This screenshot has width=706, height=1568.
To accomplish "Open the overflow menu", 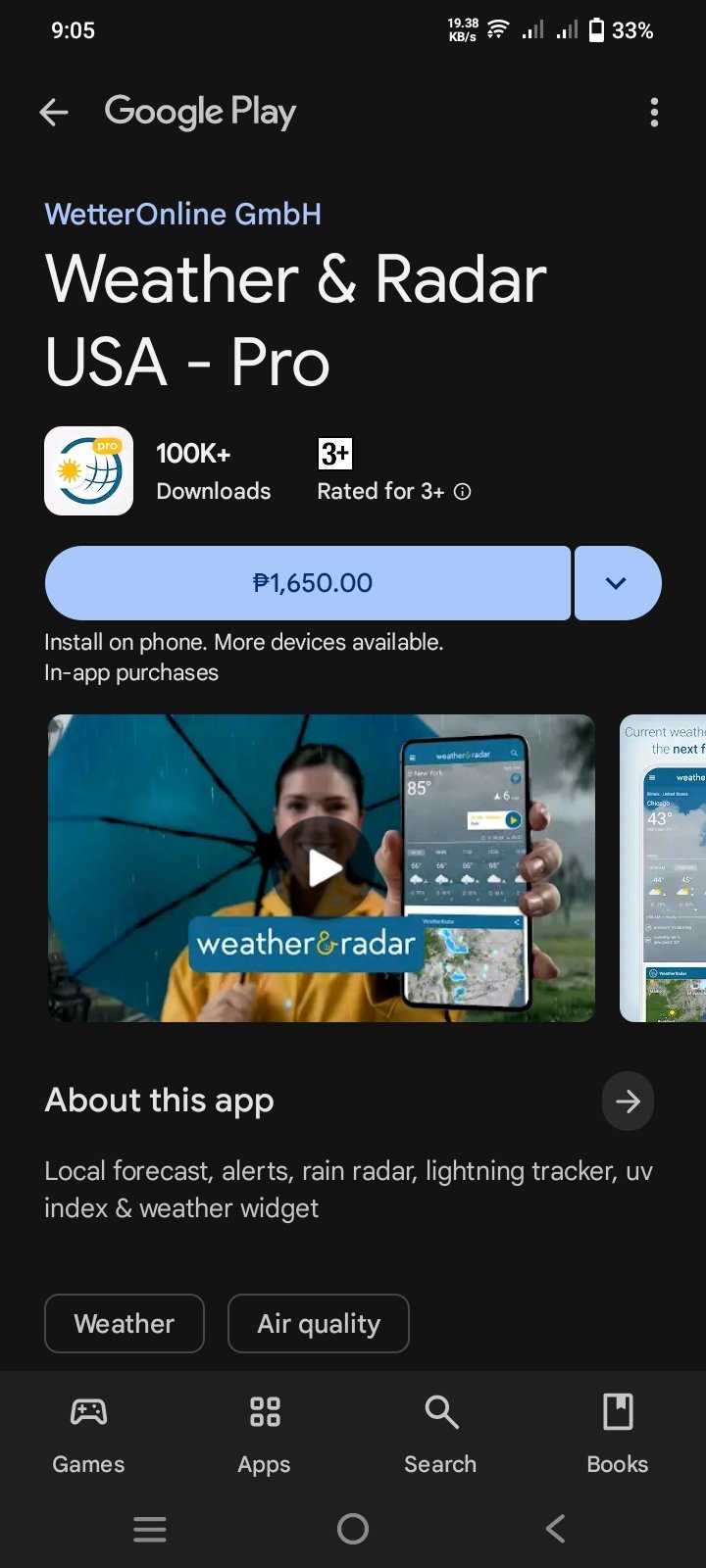I will tap(654, 113).
